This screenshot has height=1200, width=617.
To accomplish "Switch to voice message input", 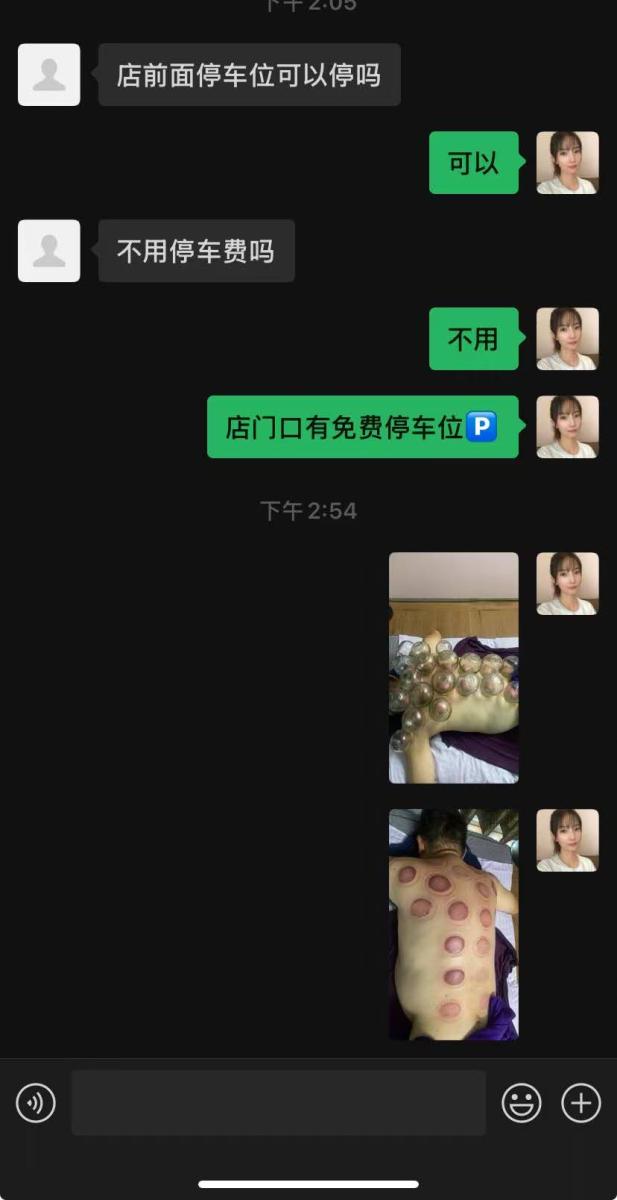I will tap(36, 1103).
